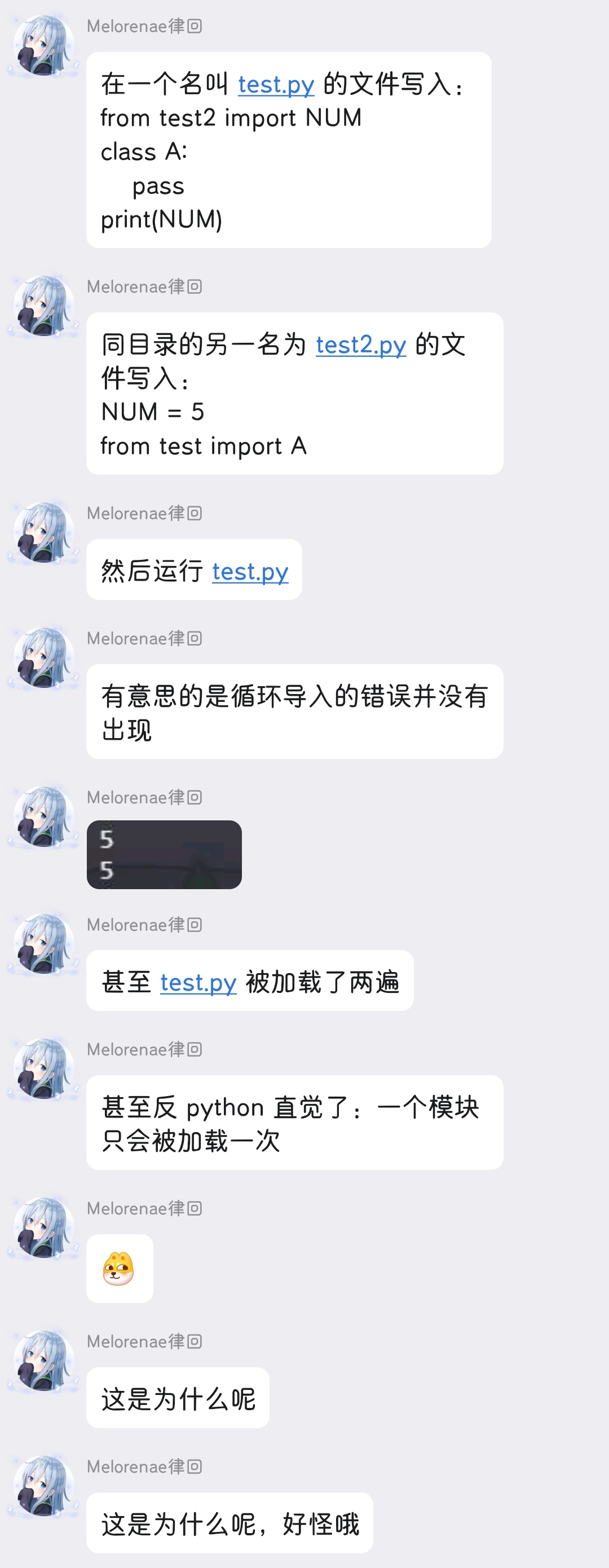Tap avatar next to the dog emoji message
The height and width of the screenshot is (1568, 609).
point(44,1227)
